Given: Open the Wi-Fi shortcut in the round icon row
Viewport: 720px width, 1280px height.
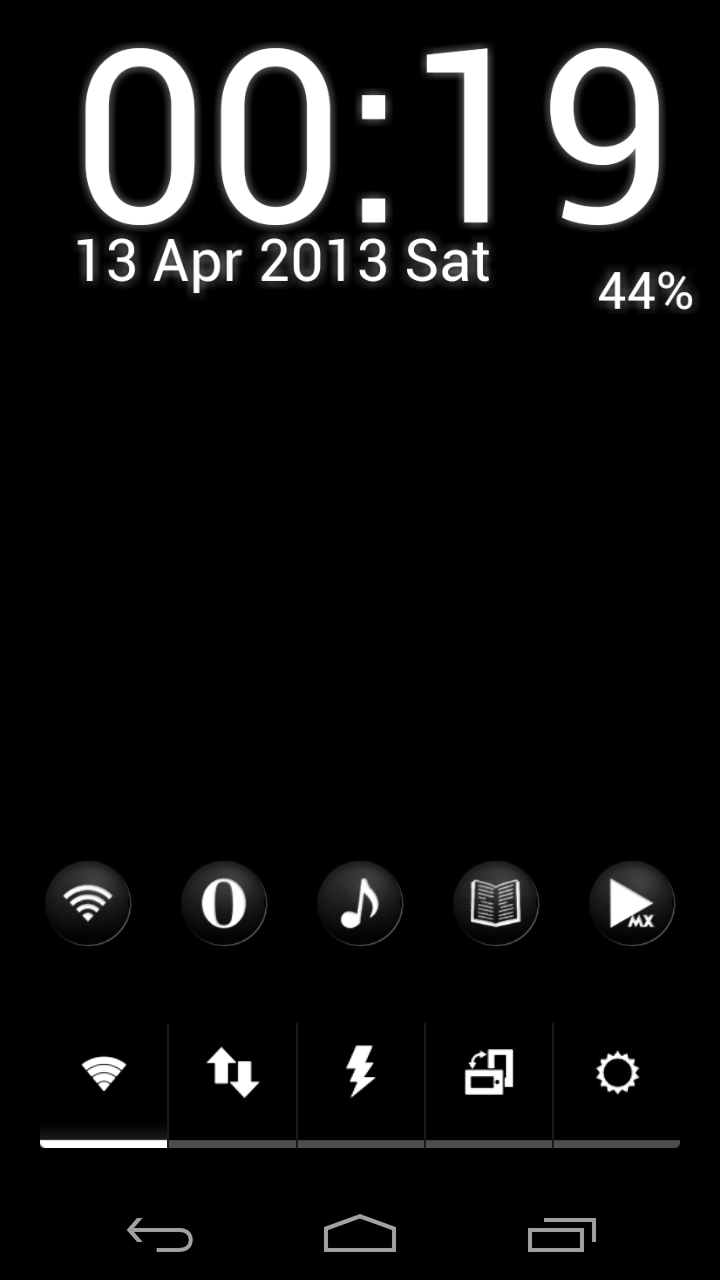Looking at the screenshot, I should tap(88, 904).
